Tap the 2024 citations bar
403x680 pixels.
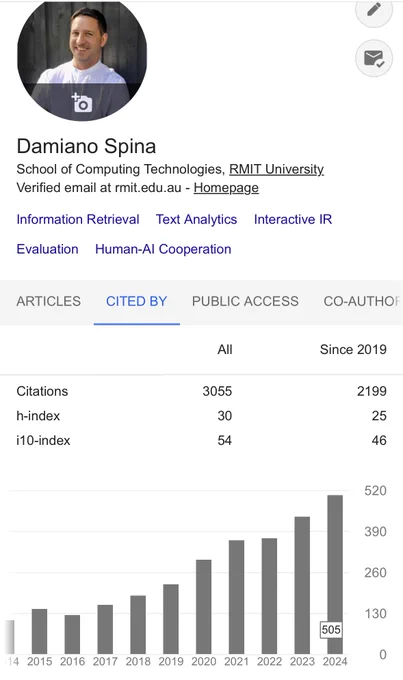point(335,575)
